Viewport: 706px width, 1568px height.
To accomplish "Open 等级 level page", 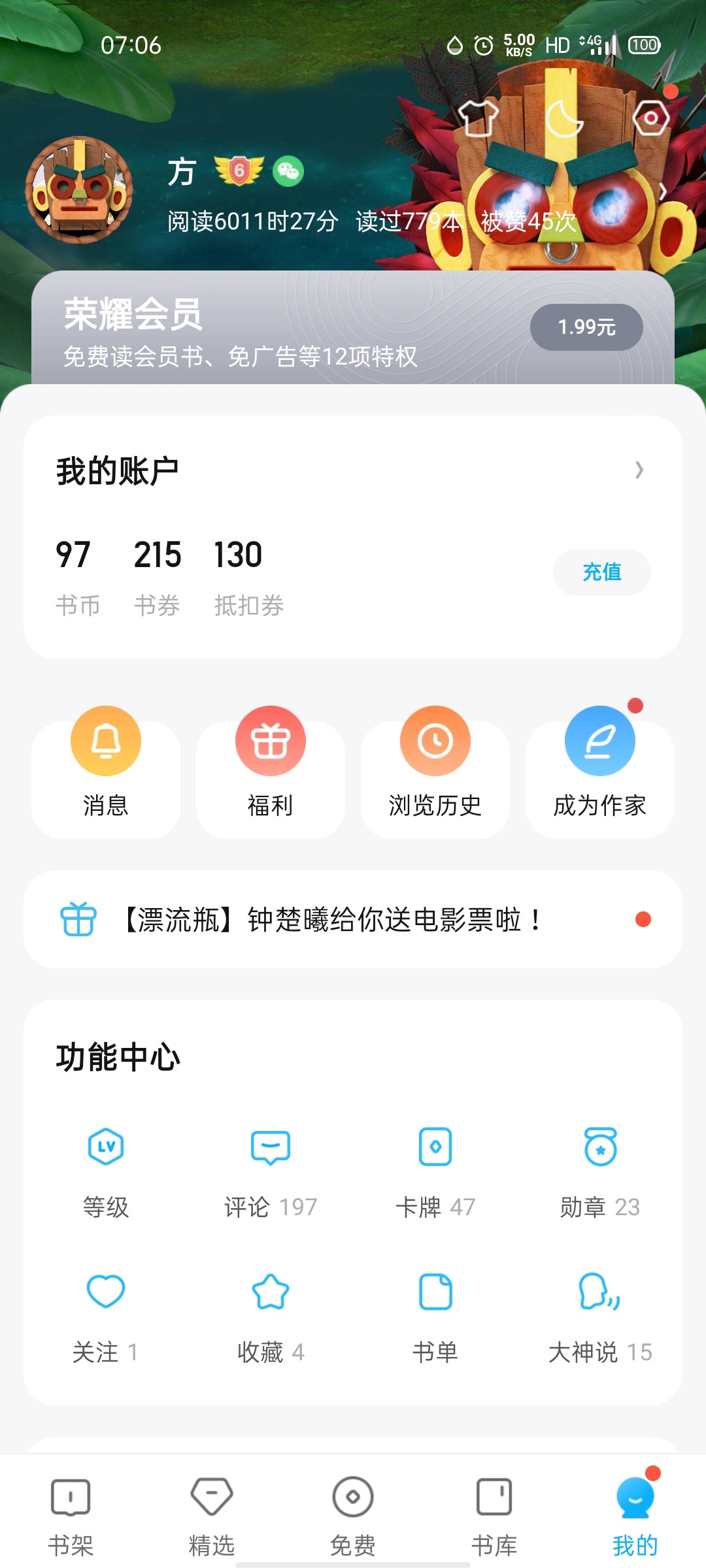I will tap(106, 1171).
